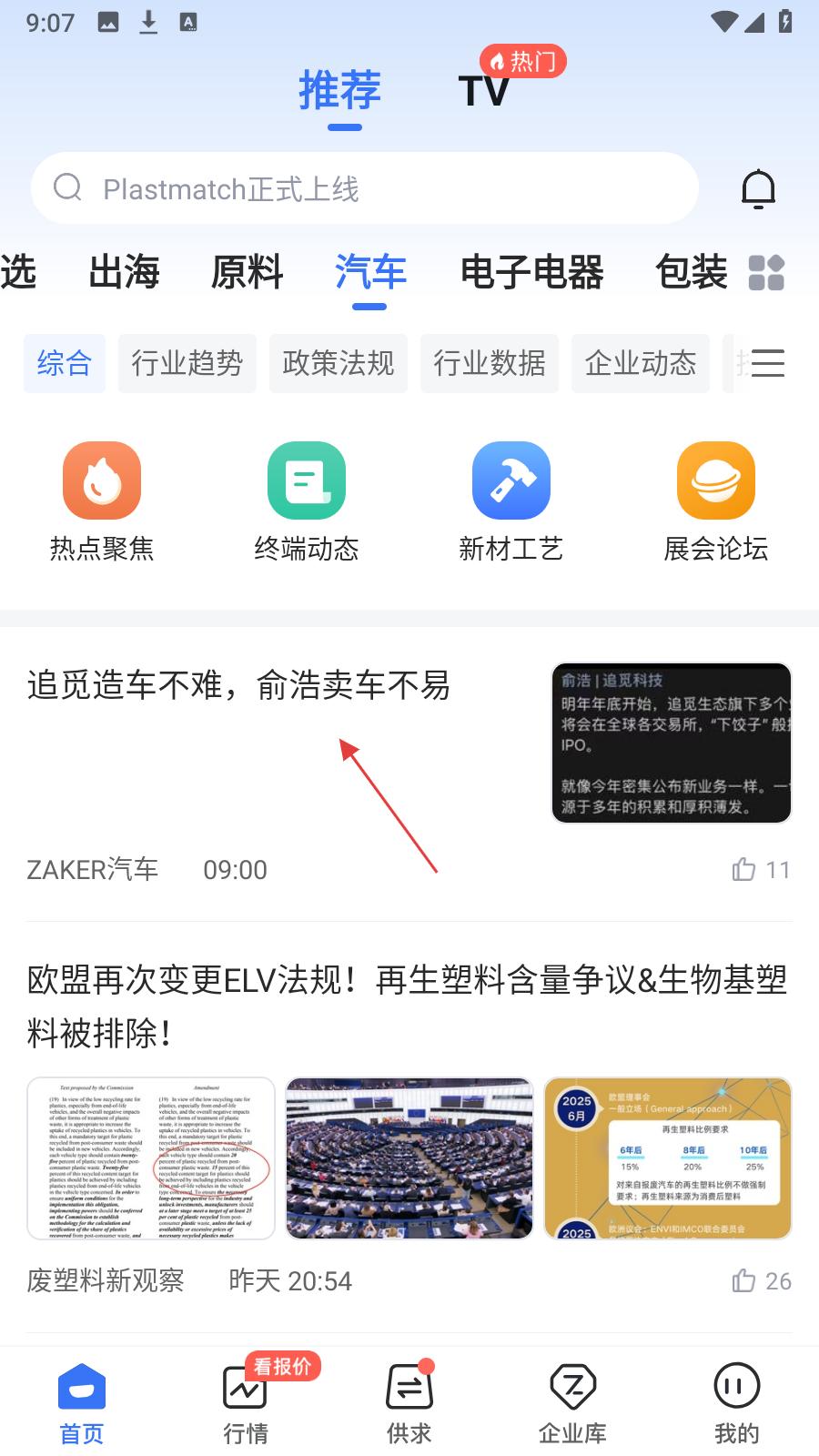
Task: Open the notifications bell
Action: (x=757, y=189)
